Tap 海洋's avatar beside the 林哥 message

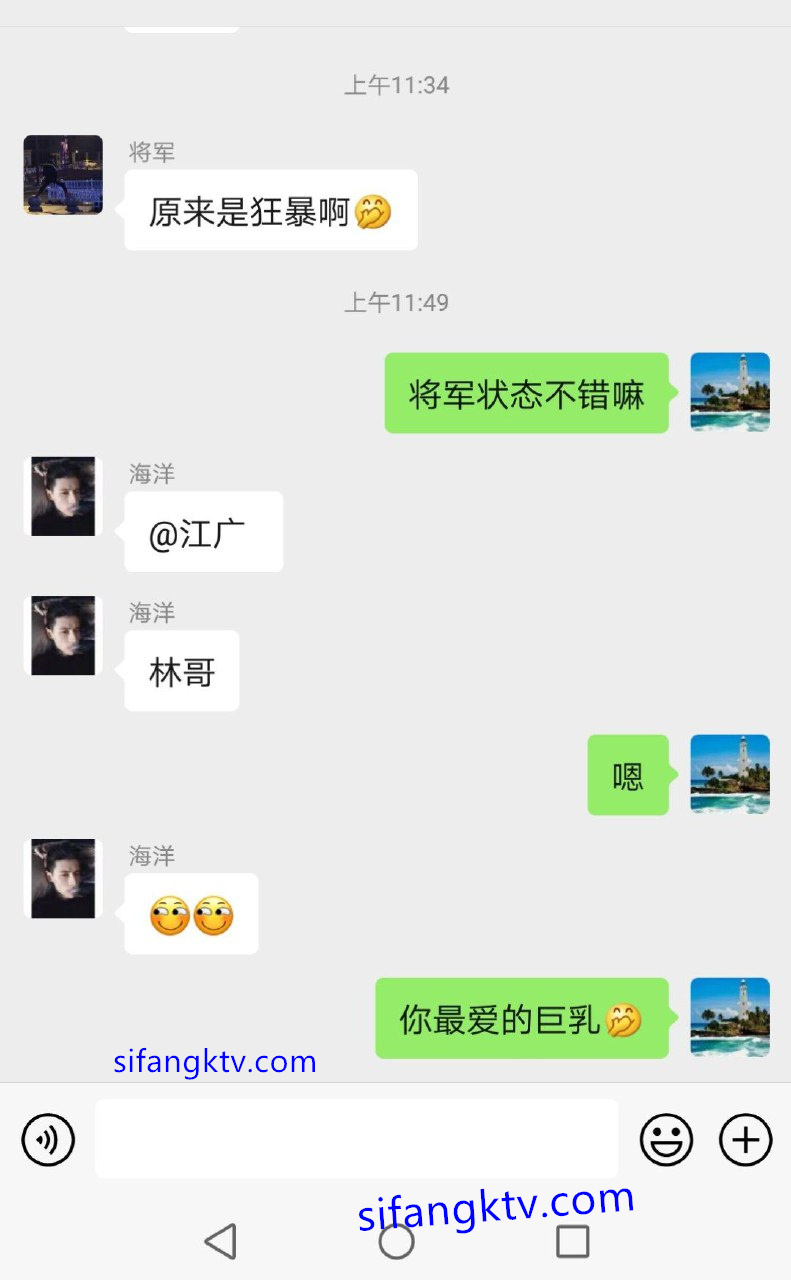click(x=63, y=636)
